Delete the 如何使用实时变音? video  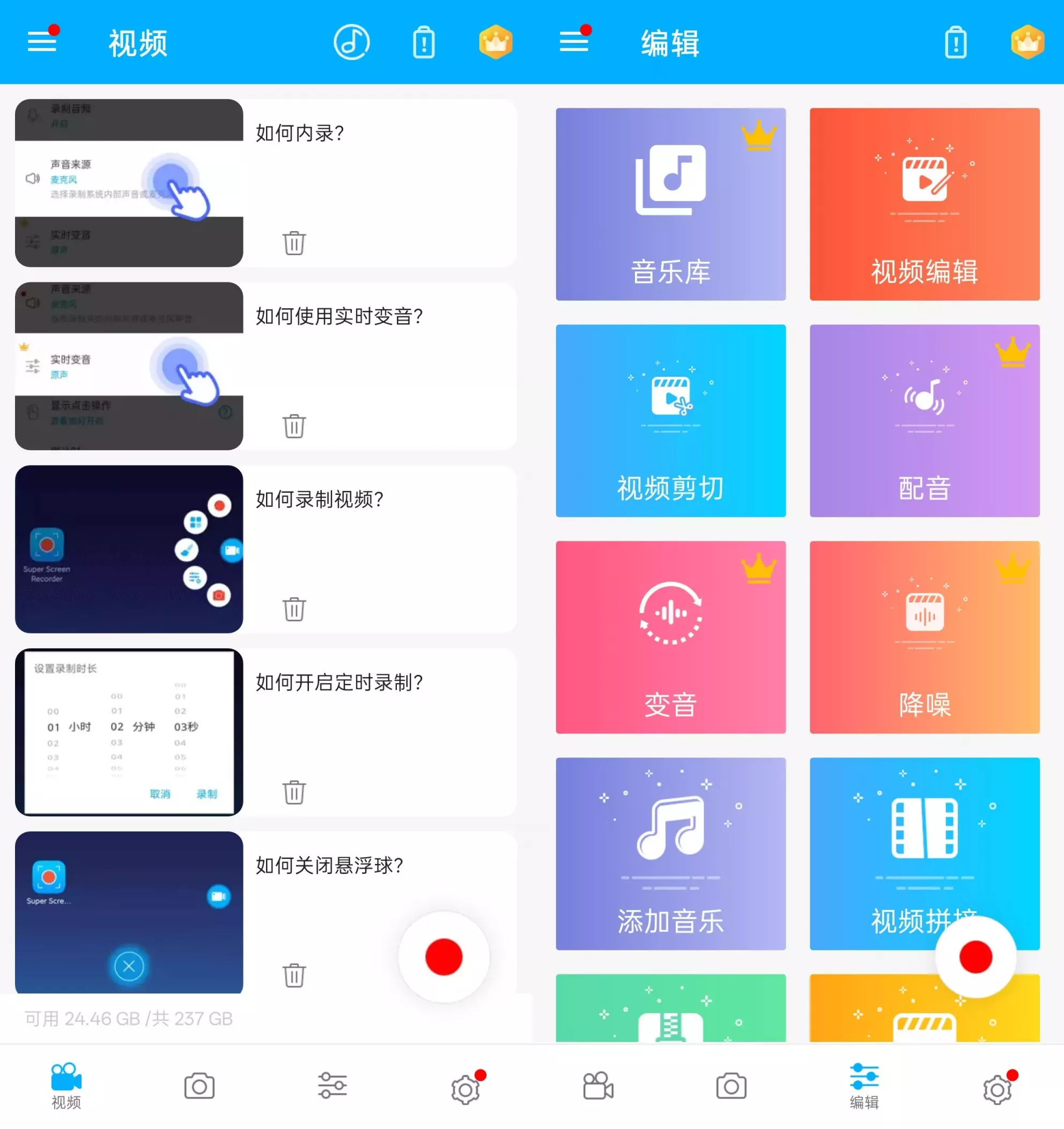point(294,426)
